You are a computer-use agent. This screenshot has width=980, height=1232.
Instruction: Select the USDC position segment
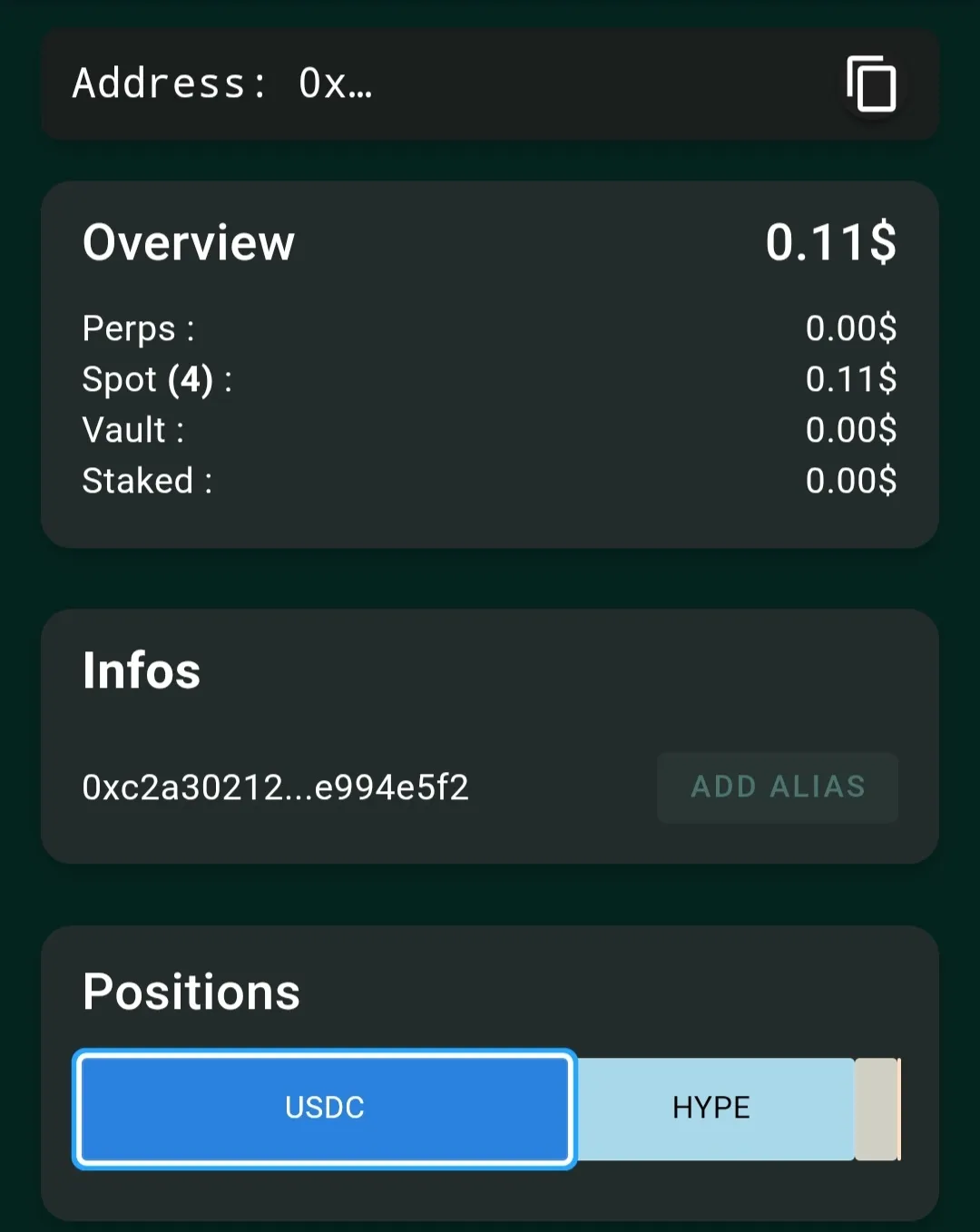point(324,1108)
